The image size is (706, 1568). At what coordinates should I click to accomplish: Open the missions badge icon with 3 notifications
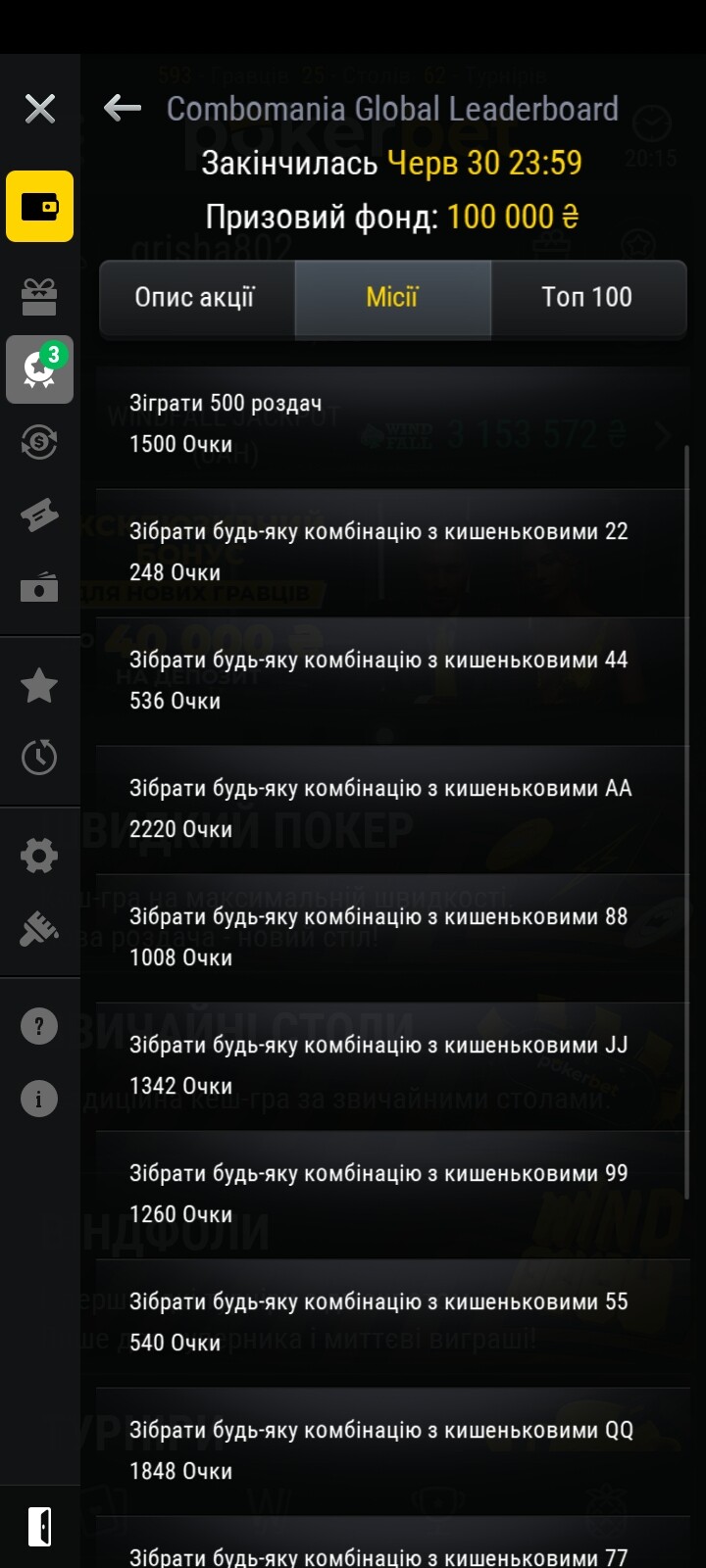(39, 369)
